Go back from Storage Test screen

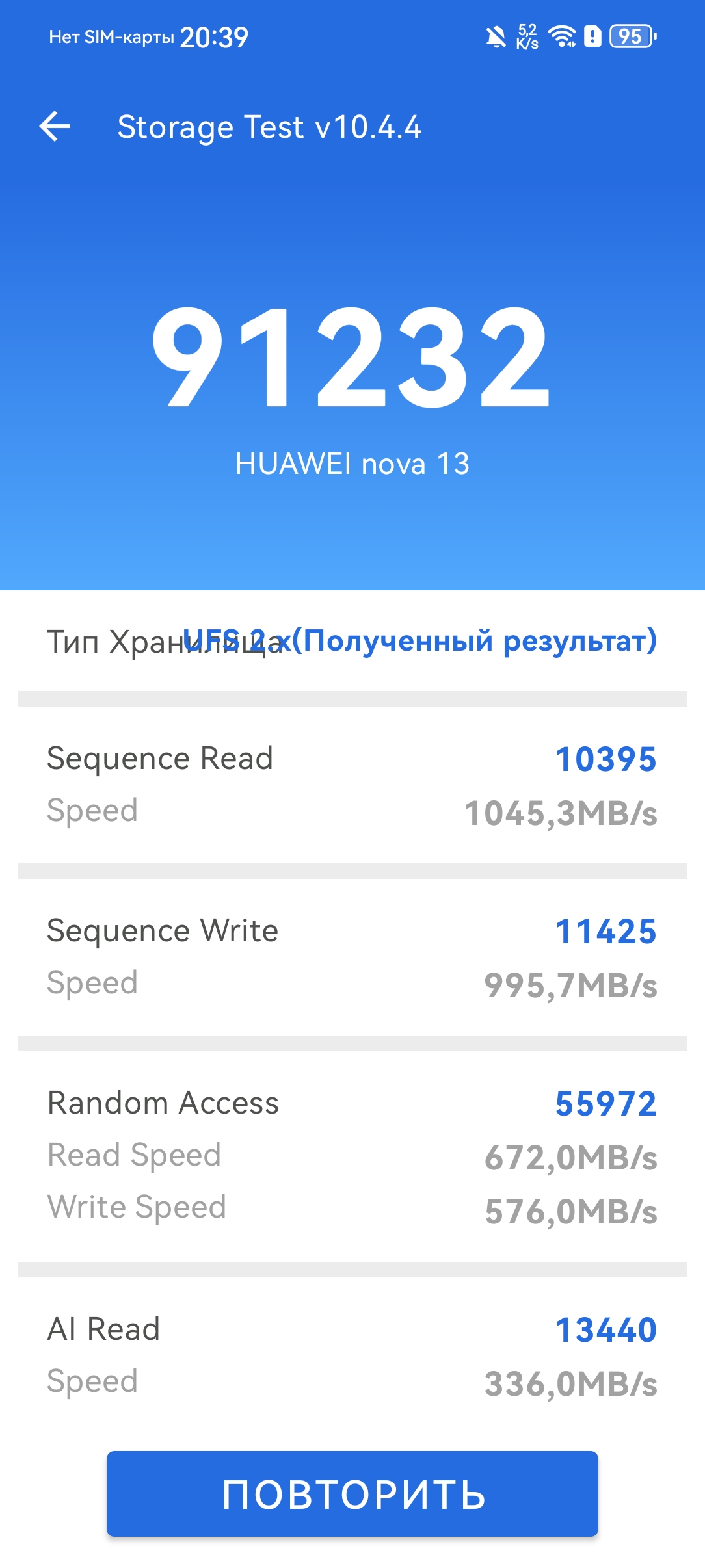click(x=55, y=126)
